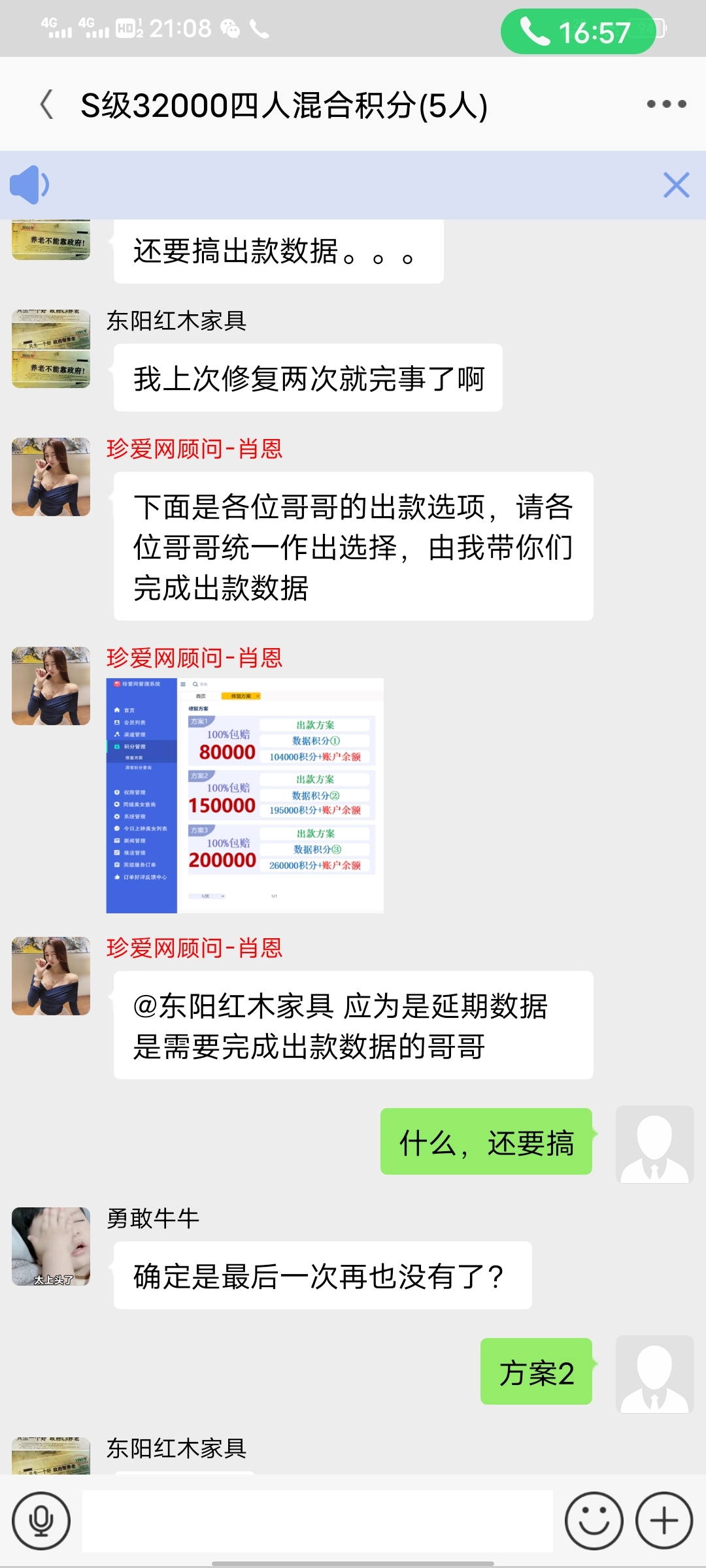The image size is (706, 1568).
Task: Open the group chat overflow menu
Action: (x=665, y=104)
